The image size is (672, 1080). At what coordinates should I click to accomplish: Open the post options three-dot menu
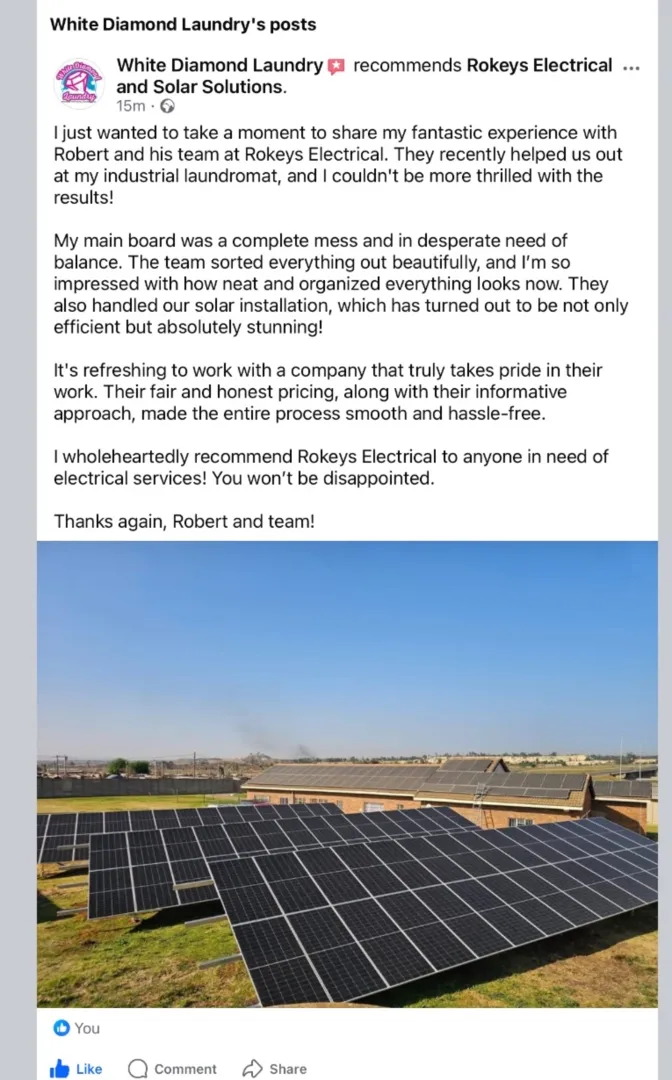pyautogui.click(x=630, y=68)
